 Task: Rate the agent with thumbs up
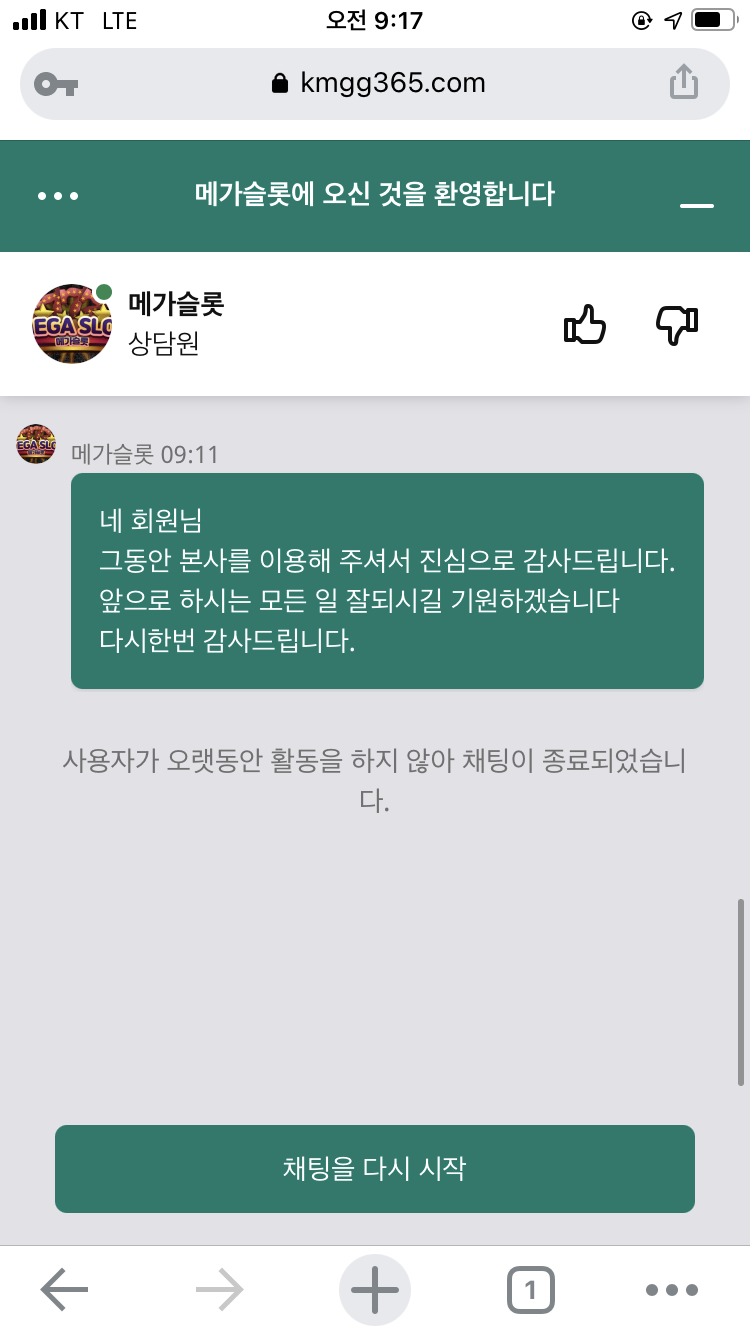[585, 325]
